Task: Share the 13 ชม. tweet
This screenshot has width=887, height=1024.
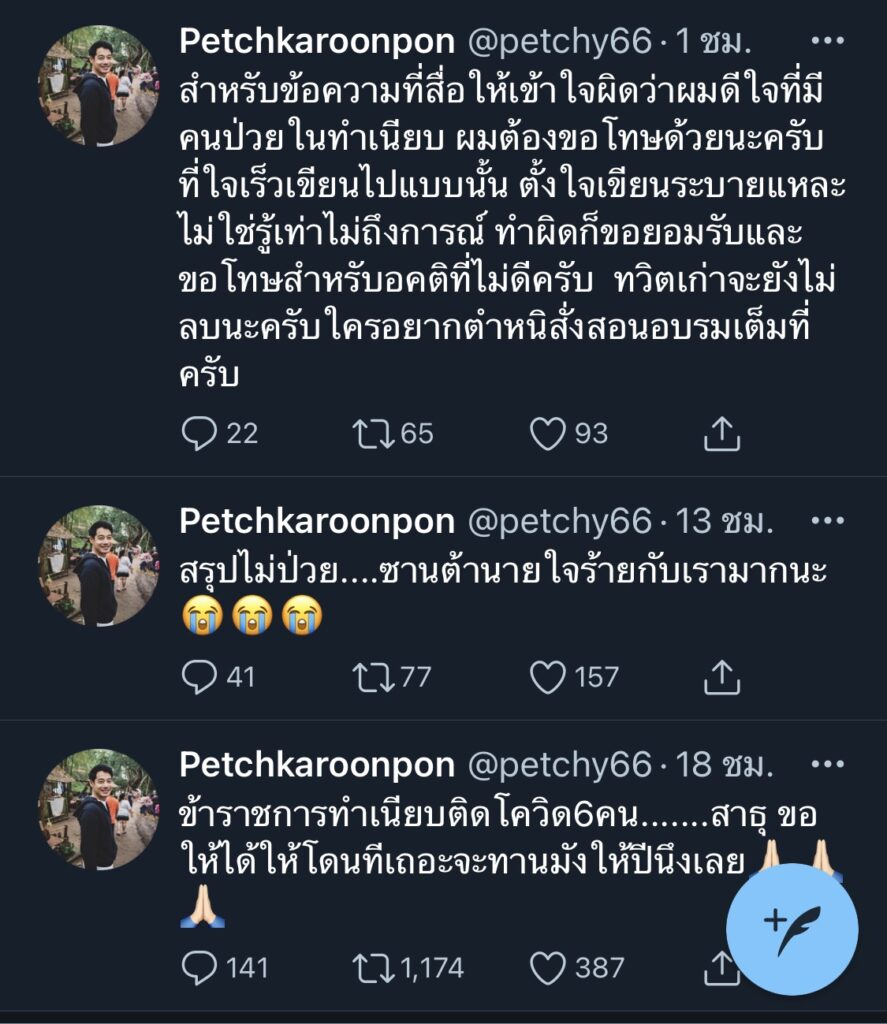Action: click(721, 677)
